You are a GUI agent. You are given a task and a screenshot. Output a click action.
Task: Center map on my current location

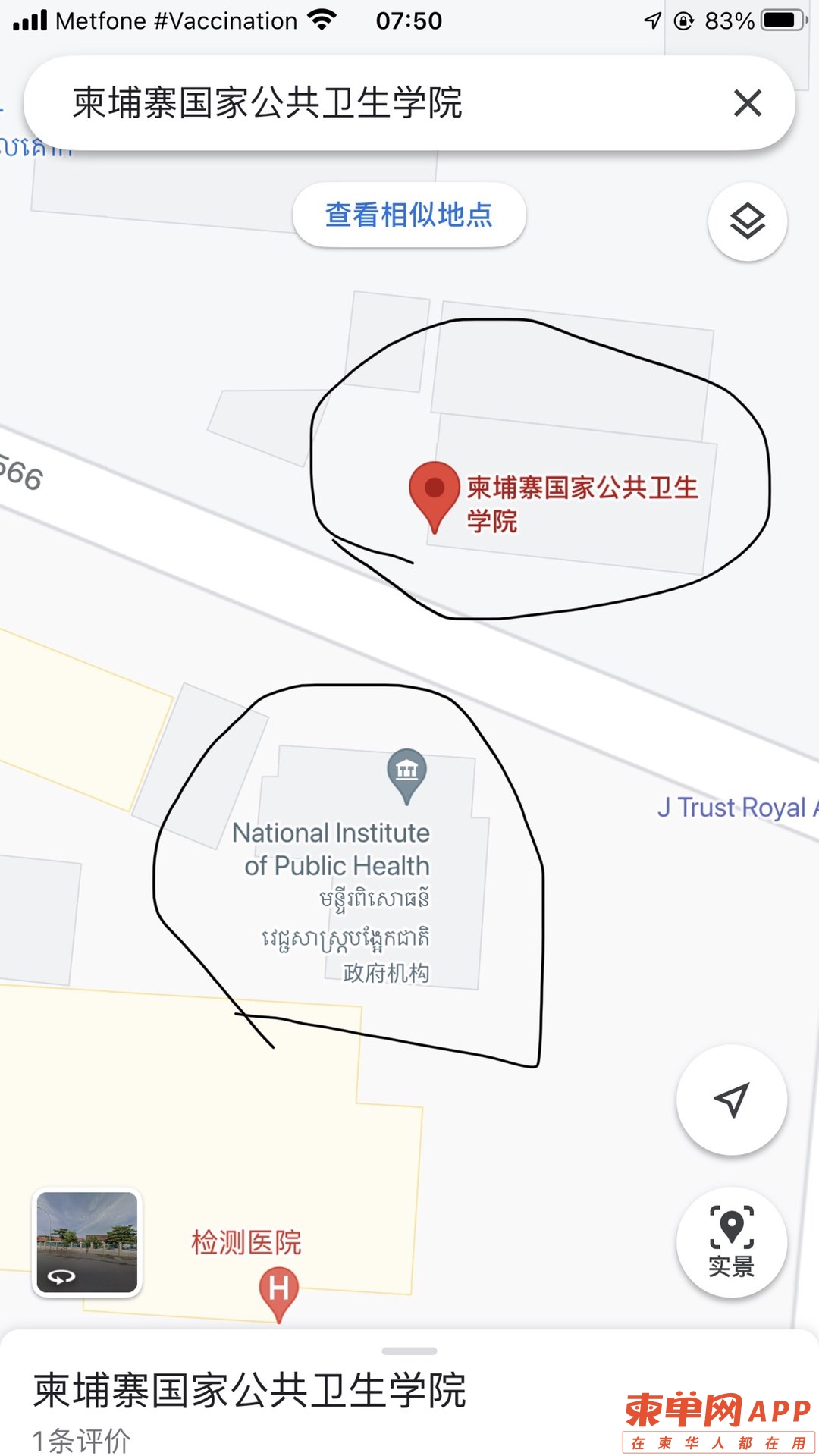tap(731, 1100)
